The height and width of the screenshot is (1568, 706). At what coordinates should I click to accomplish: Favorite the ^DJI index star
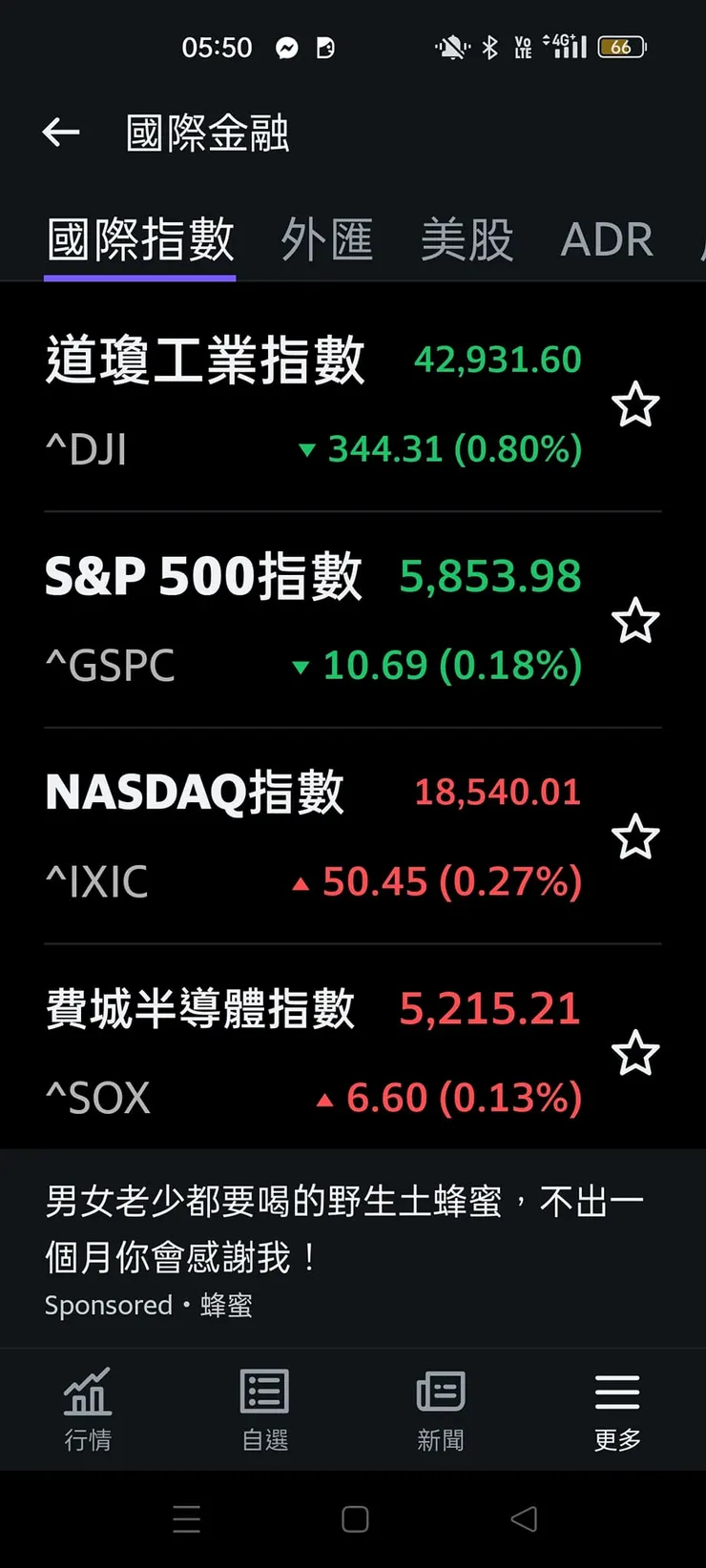tap(635, 405)
